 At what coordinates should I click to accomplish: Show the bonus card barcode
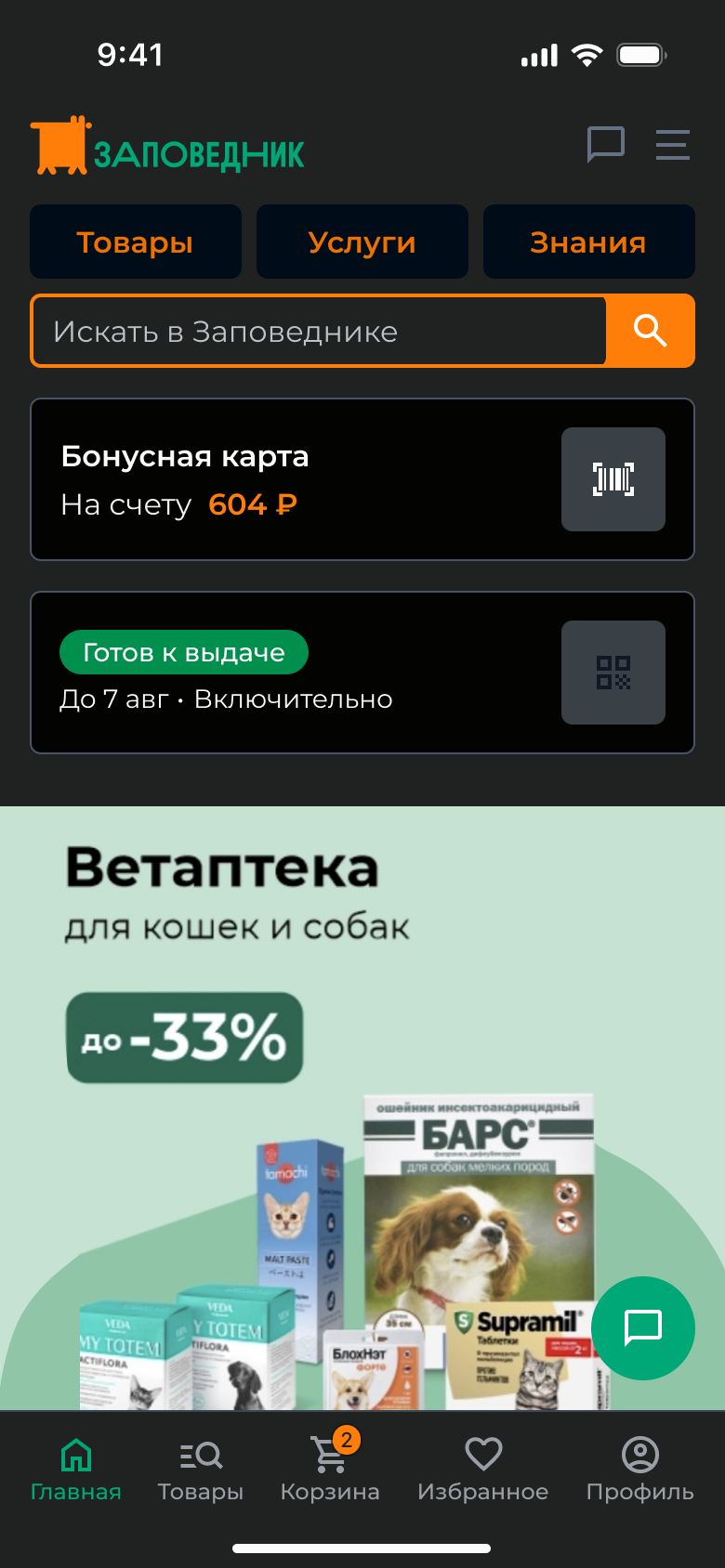click(x=613, y=479)
